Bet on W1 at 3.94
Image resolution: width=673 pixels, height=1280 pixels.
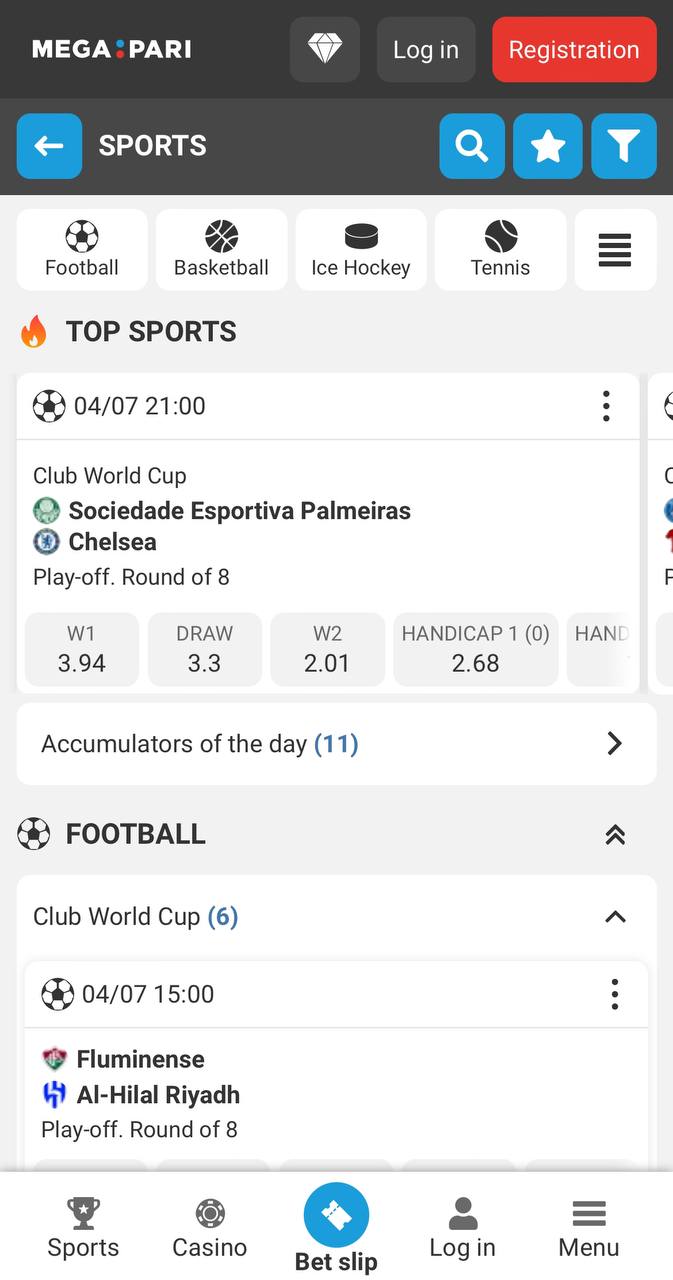tap(82, 649)
